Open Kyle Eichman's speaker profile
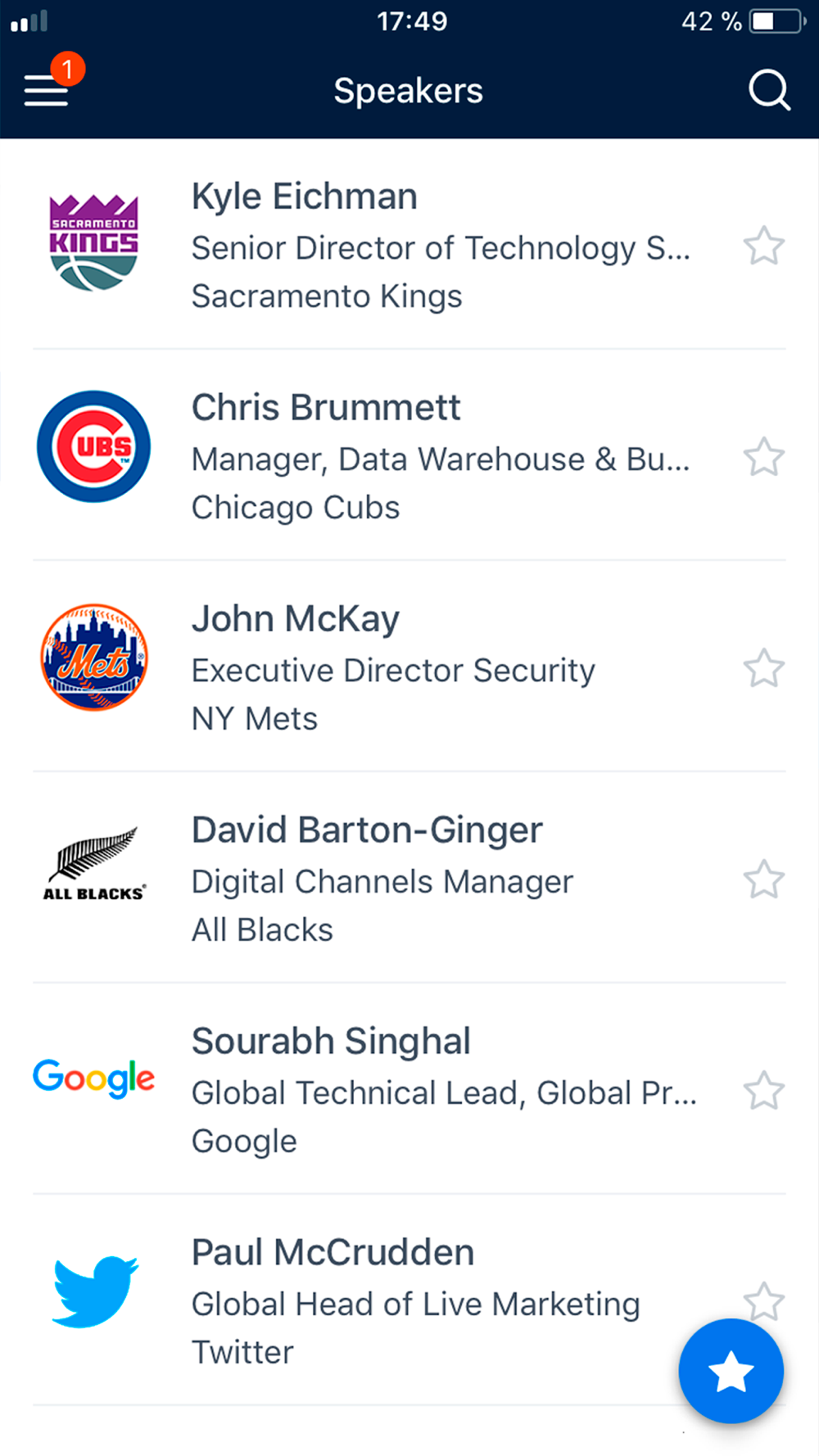Screen dimensions: 819x1456 [409, 244]
